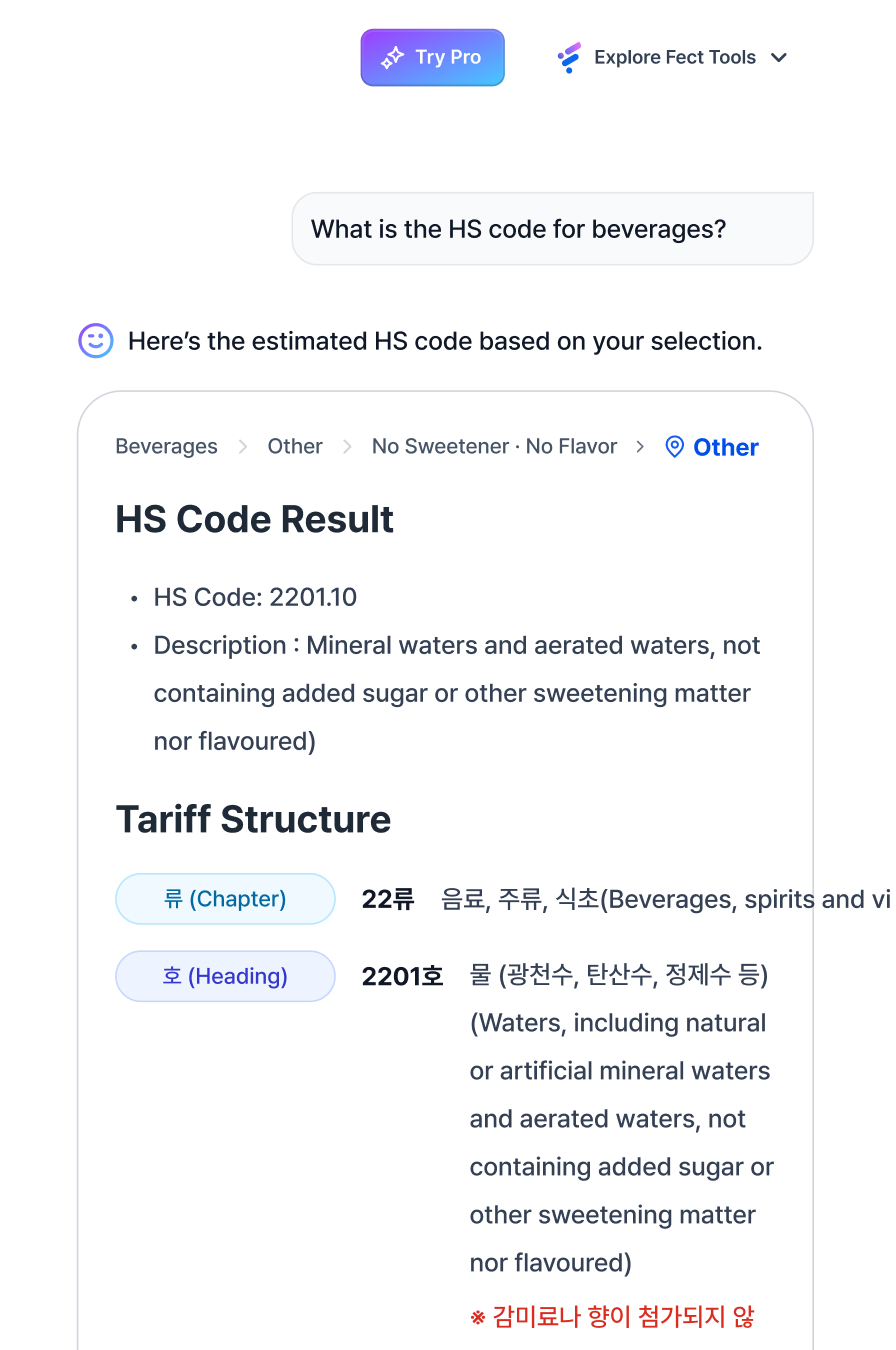Expand the Explore Fect Tools dropdown
Viewport: 896px width, 1350px height.
(x=673, y=58)
